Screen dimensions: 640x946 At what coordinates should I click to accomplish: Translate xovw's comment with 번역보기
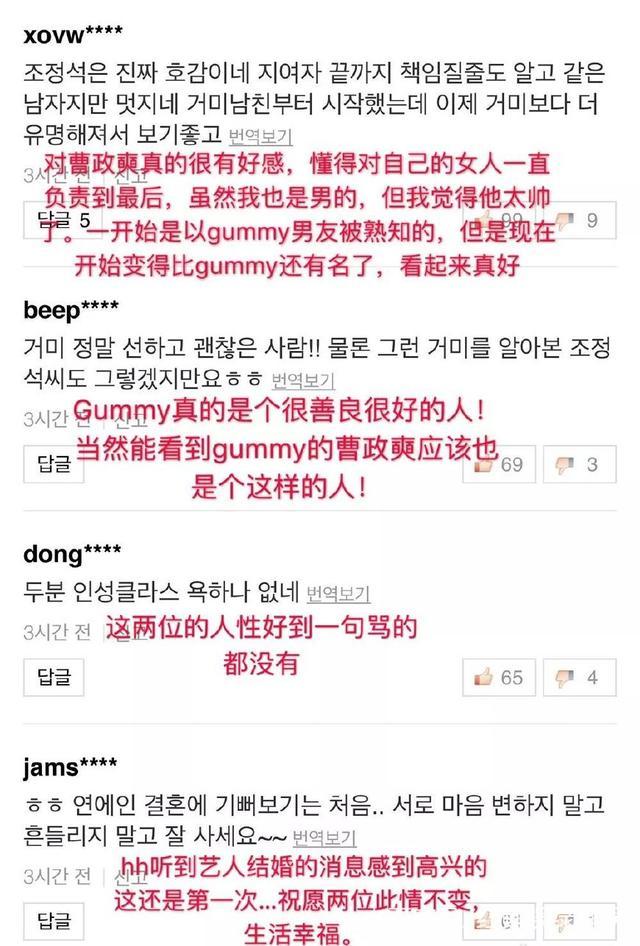pos(259,137)
